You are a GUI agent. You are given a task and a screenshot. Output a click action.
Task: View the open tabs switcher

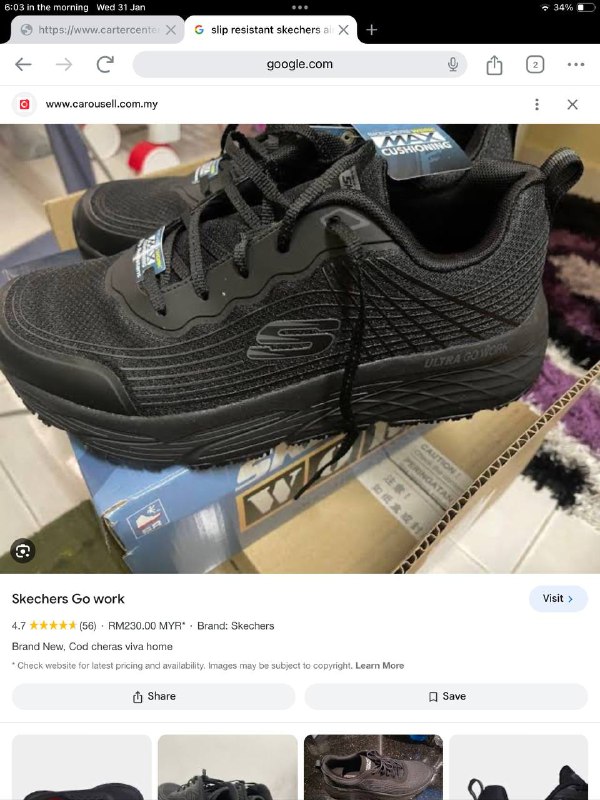pyautogui.click(x=535, y=65)
